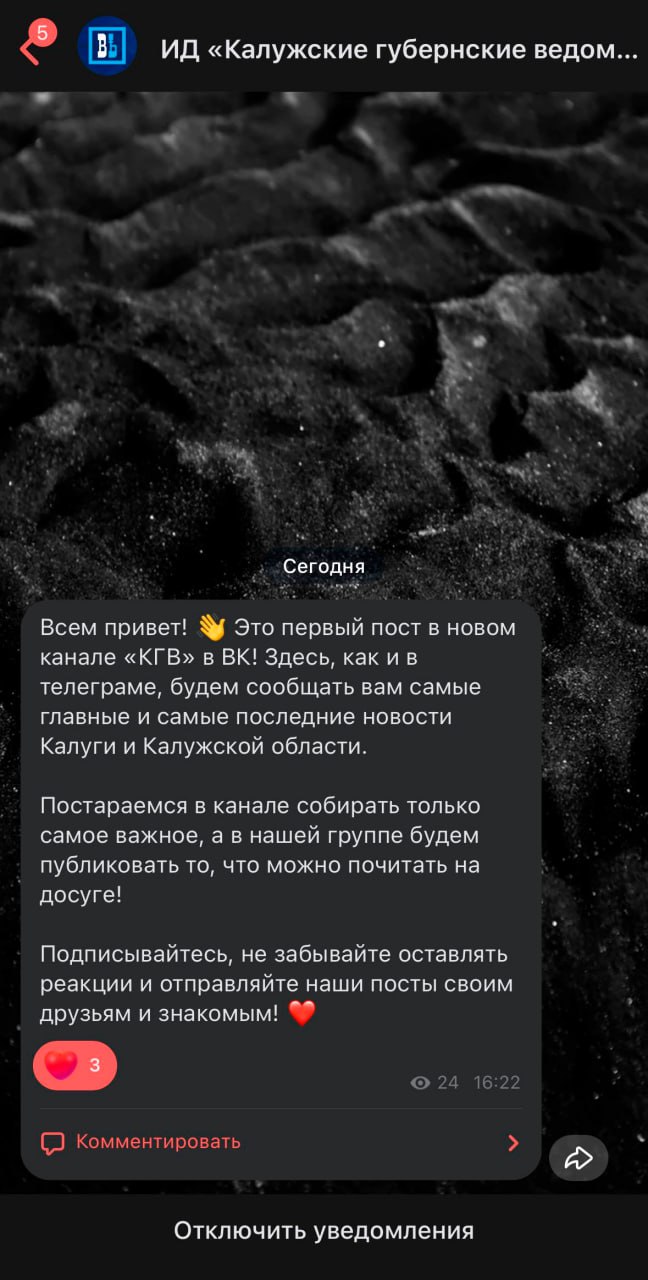The width and height of the screenshot is (648, 1280).
Task: Tap «Отключить уведомления» to mute the channel
Action: [x=324, y=1230]
